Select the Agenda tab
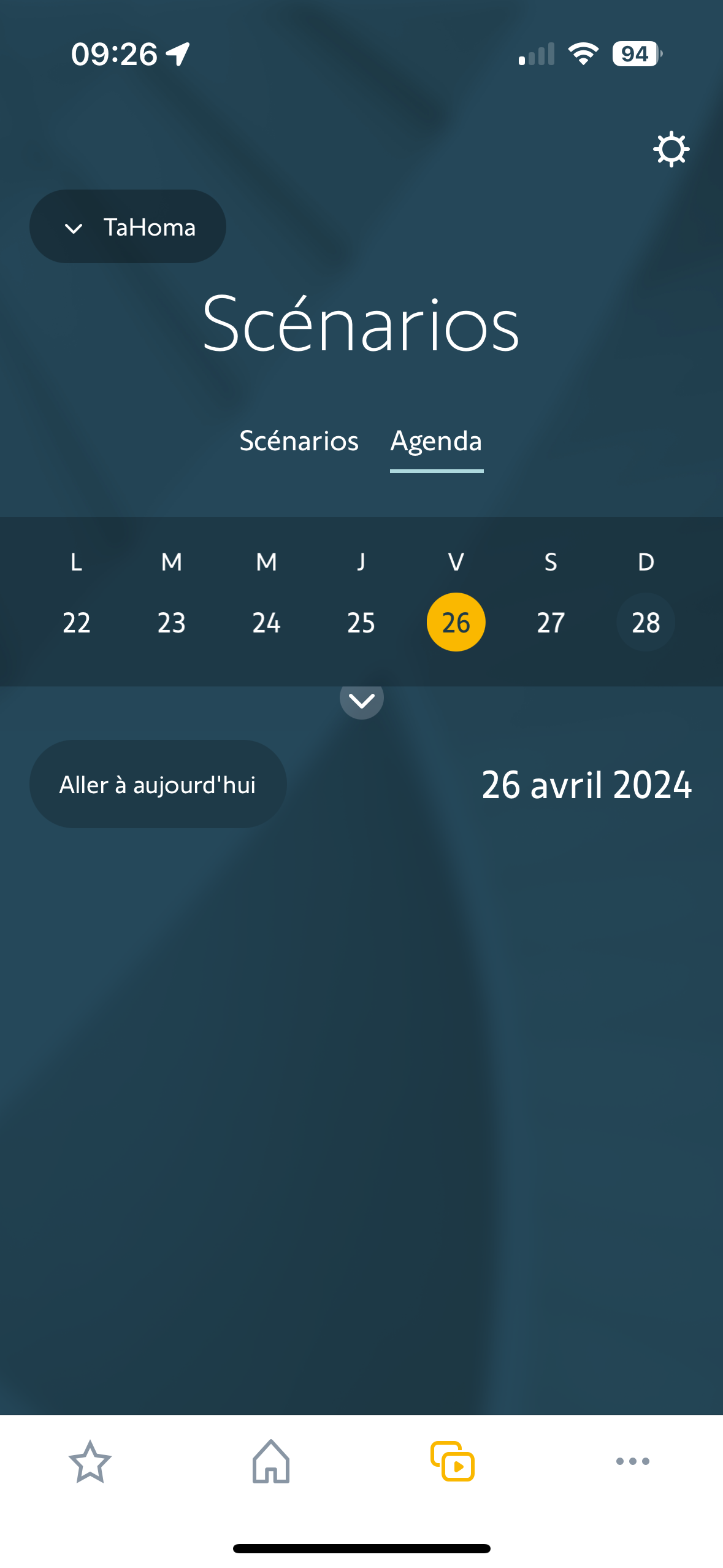Viewport: 723px width, 1568px height. [437, 442]
